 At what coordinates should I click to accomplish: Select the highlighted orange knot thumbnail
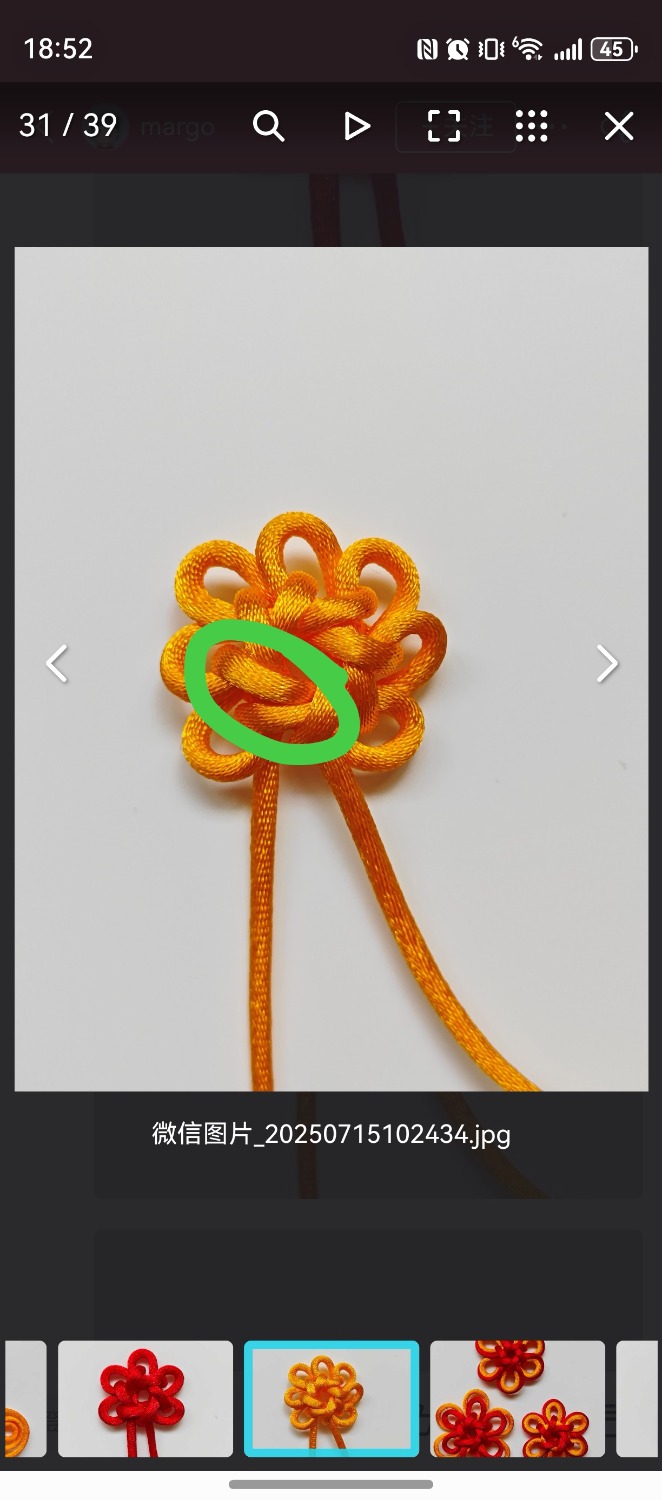331,1398
